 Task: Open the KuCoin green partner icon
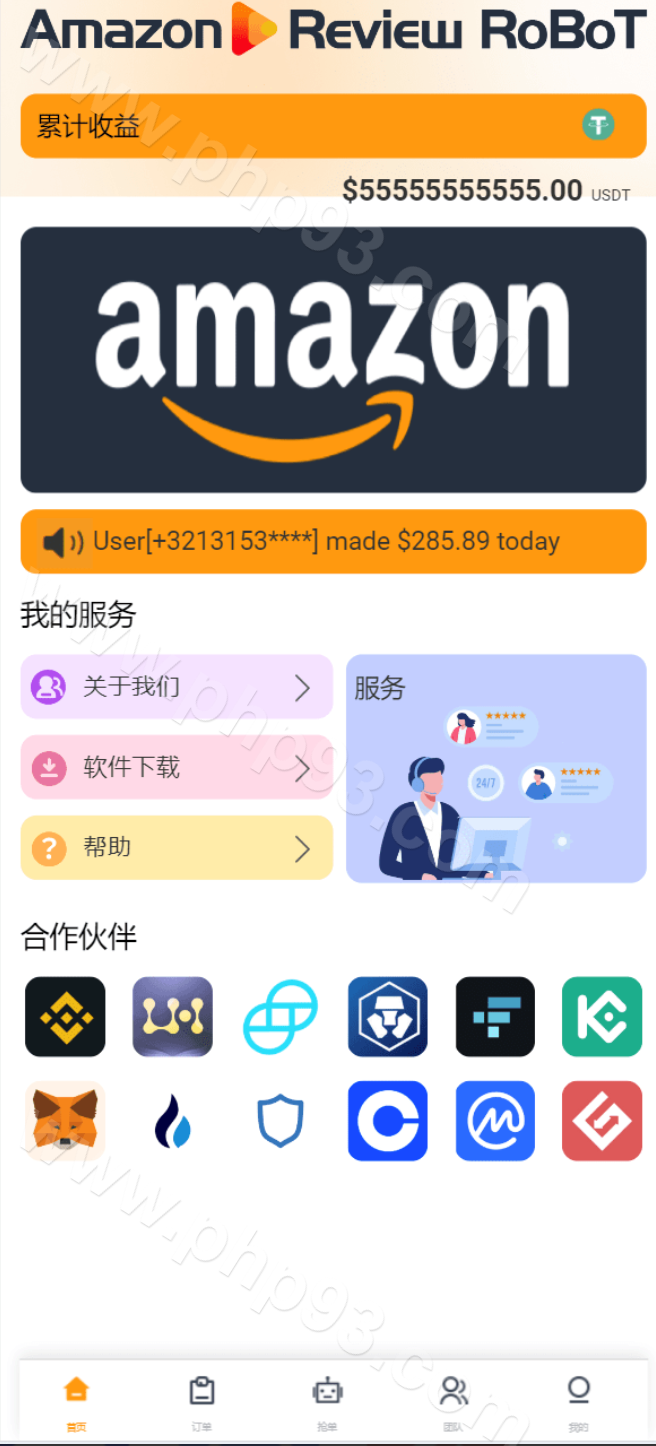[602, 1017]
